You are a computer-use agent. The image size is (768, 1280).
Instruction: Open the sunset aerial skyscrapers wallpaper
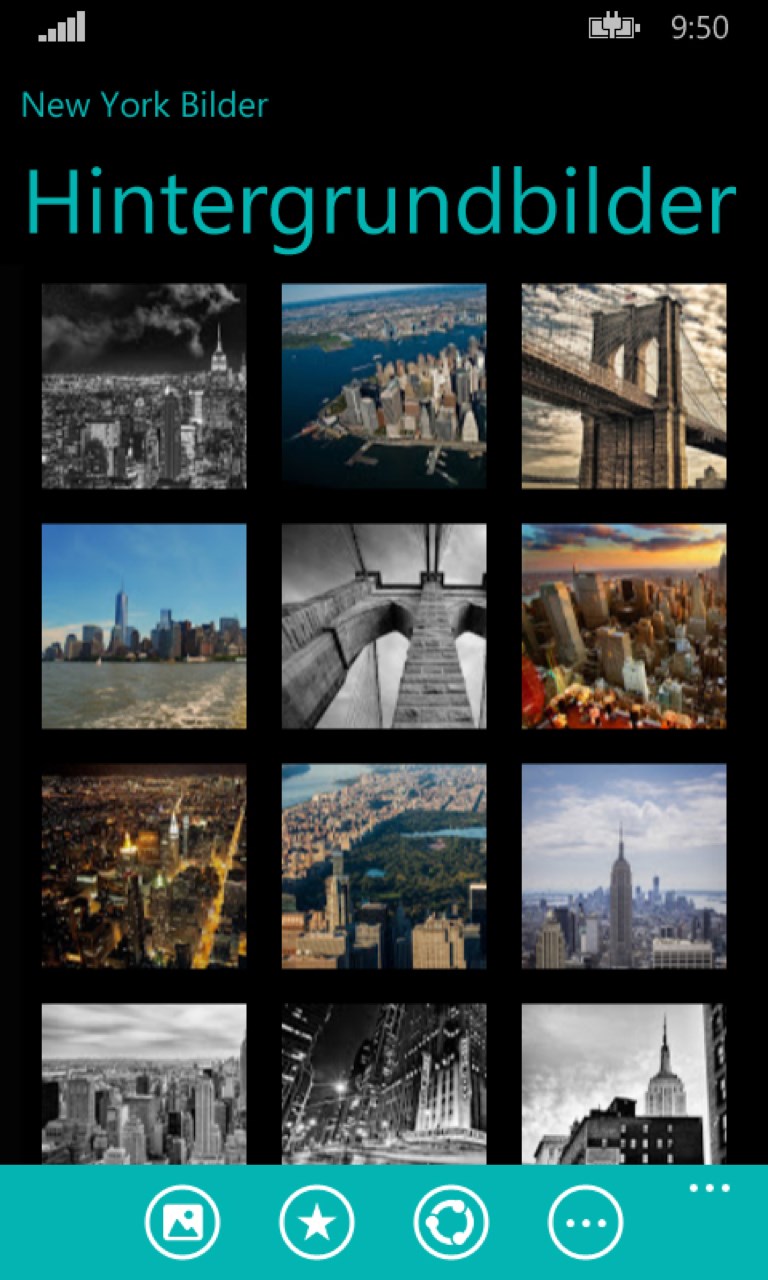[624, 626]
